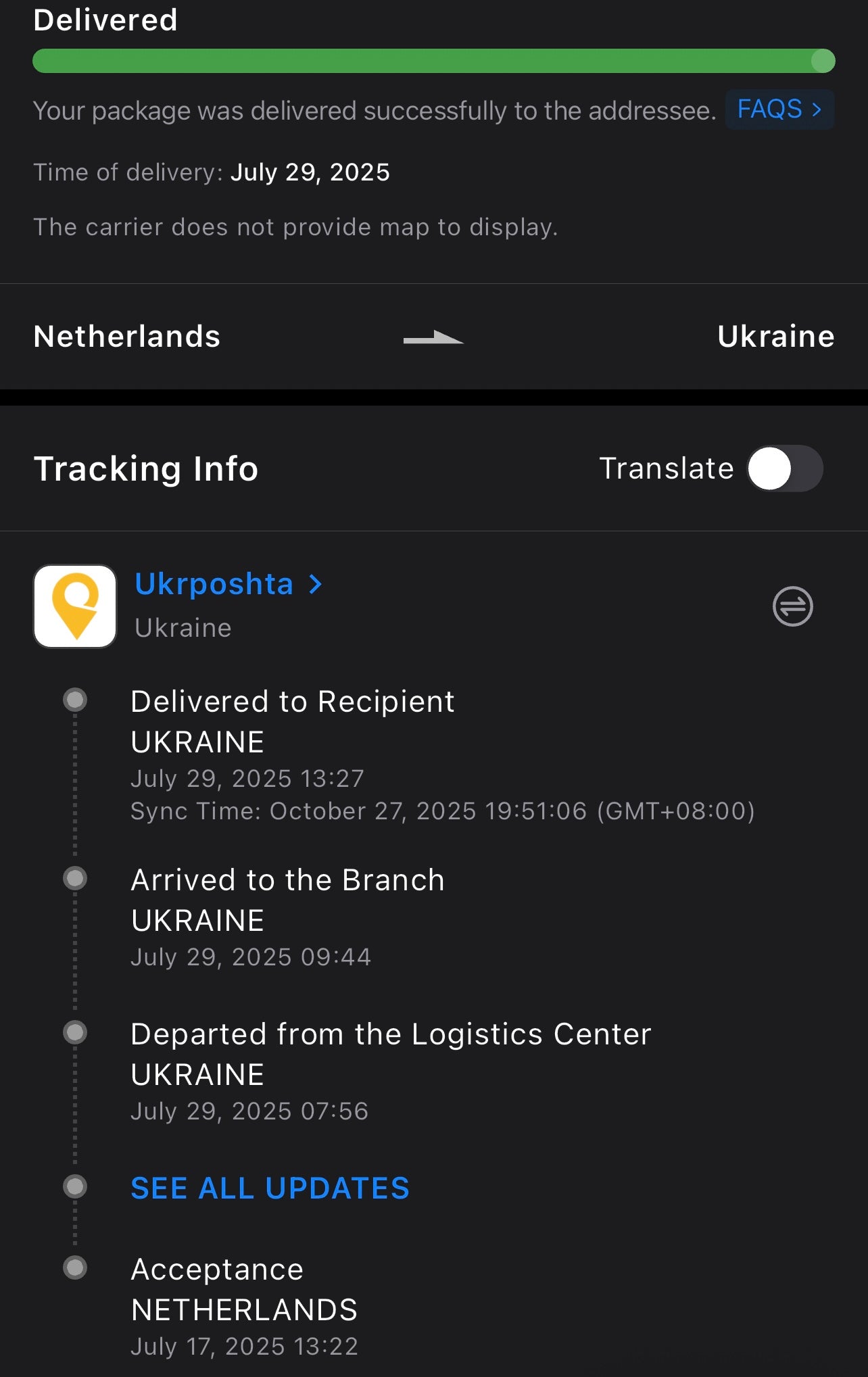Expand SEE ALL UPDATES

tap(270, 1188)
